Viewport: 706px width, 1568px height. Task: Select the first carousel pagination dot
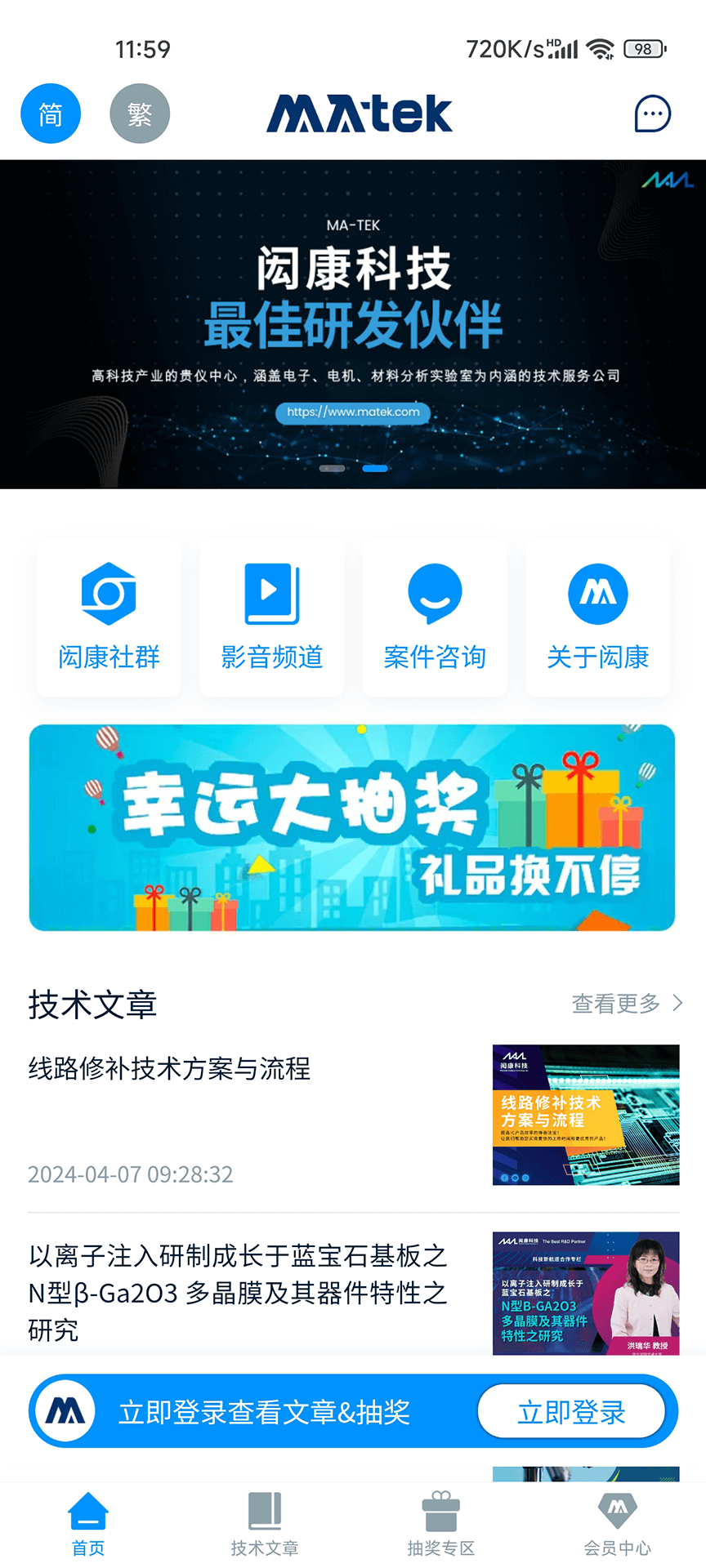click(332, 468)
